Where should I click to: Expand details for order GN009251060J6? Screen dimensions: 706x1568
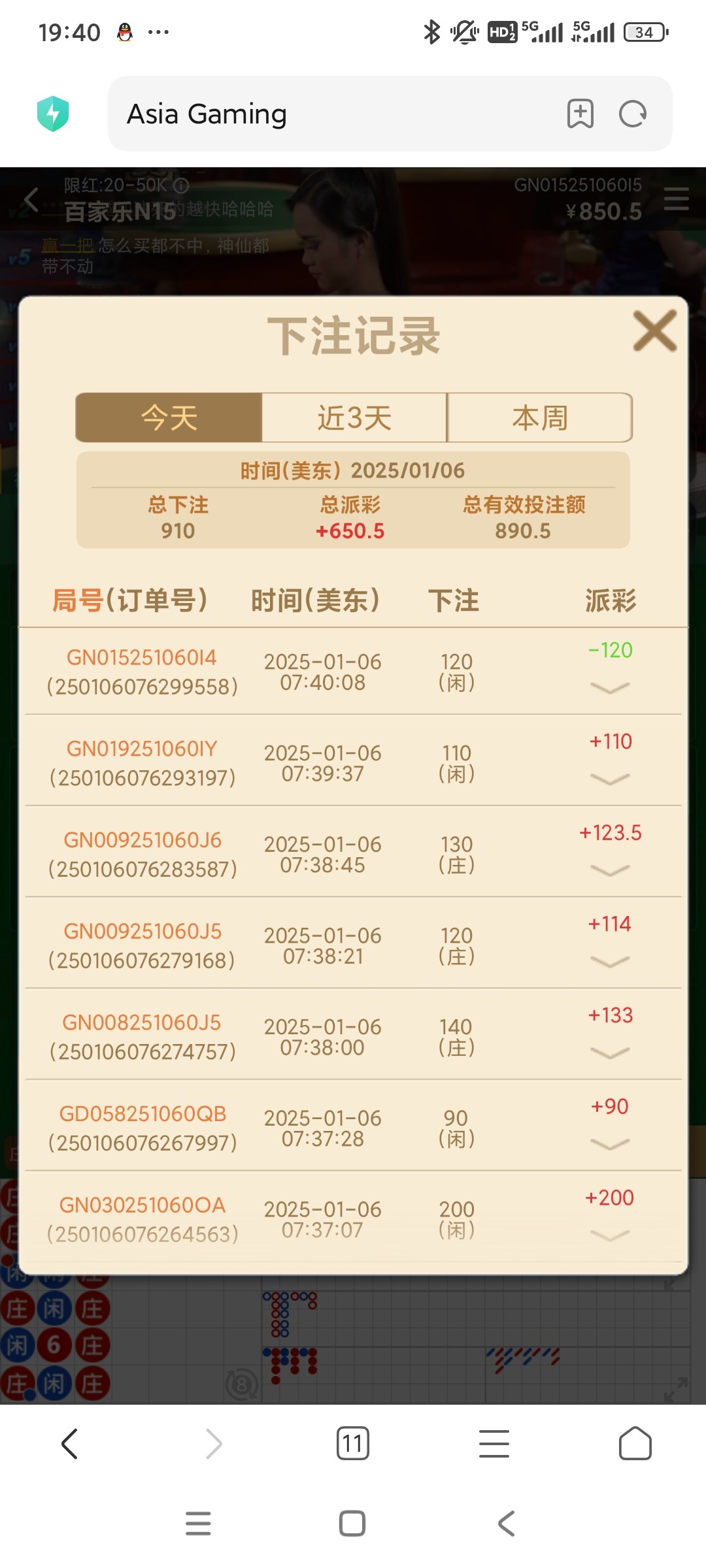click(609, 870)
